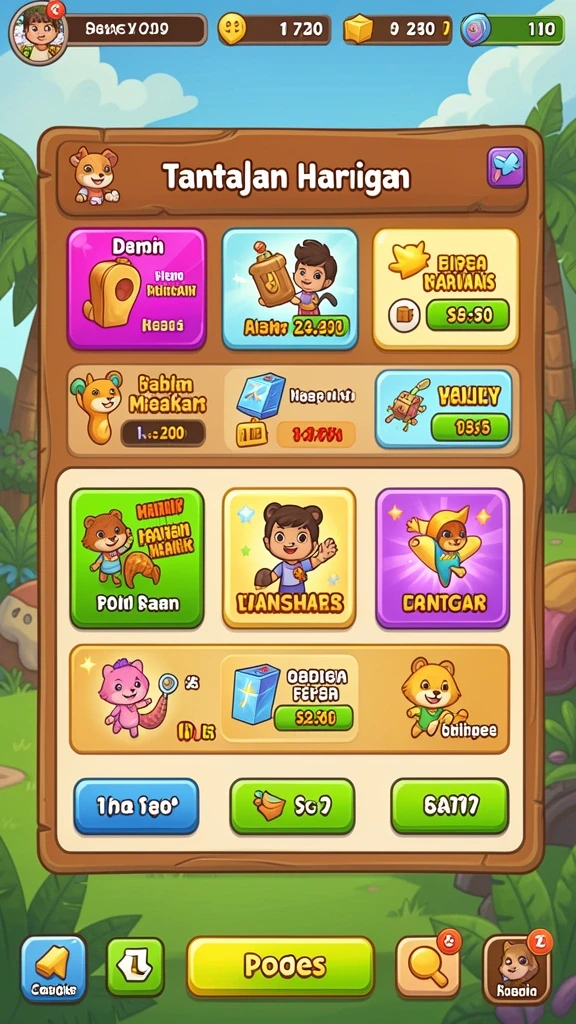Open the yellow Lianshars card
576x1024 pixels.
pyautogui.click(x=289, y=558)
